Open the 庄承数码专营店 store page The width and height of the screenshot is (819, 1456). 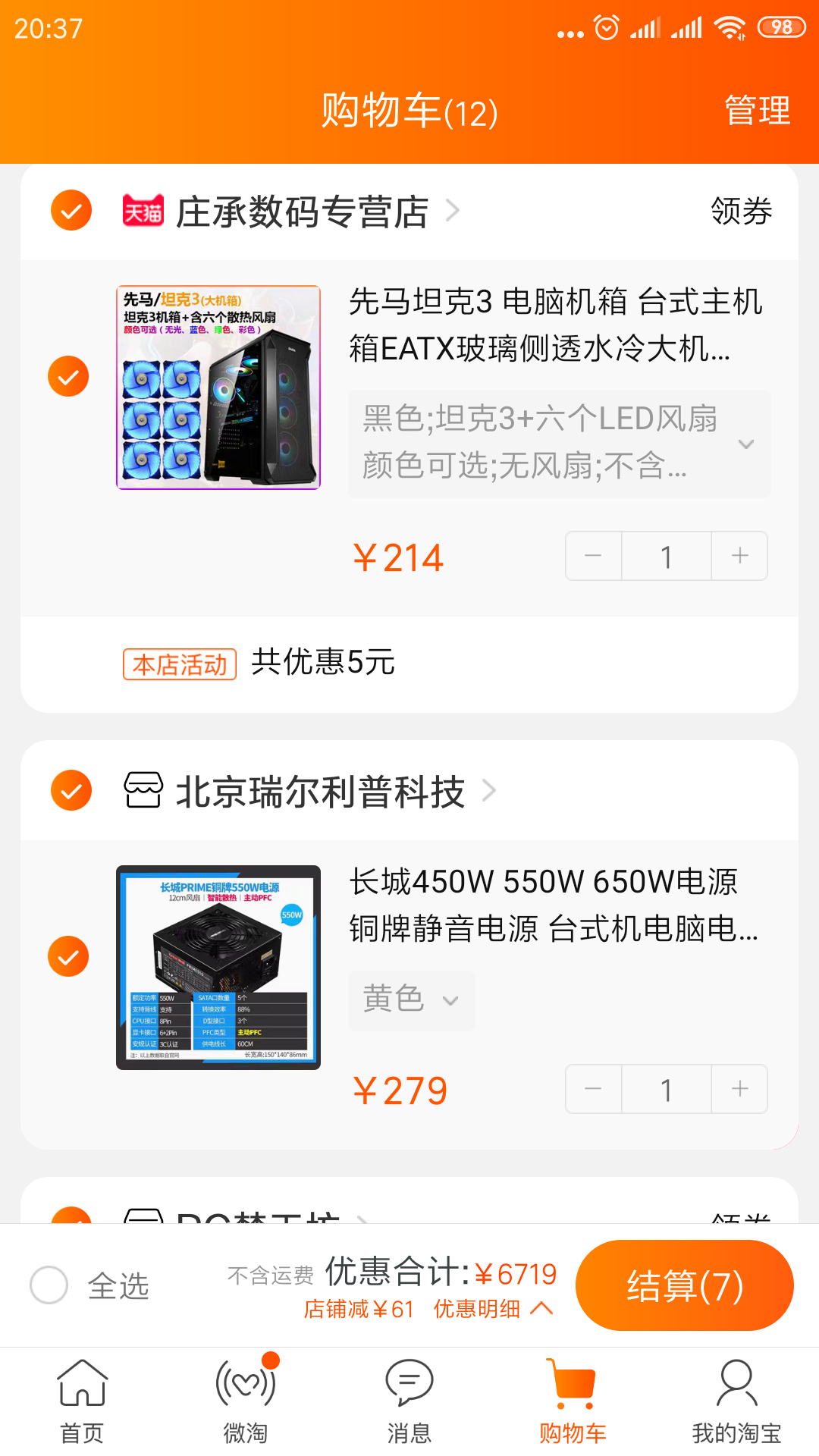[x=302, y=212]
